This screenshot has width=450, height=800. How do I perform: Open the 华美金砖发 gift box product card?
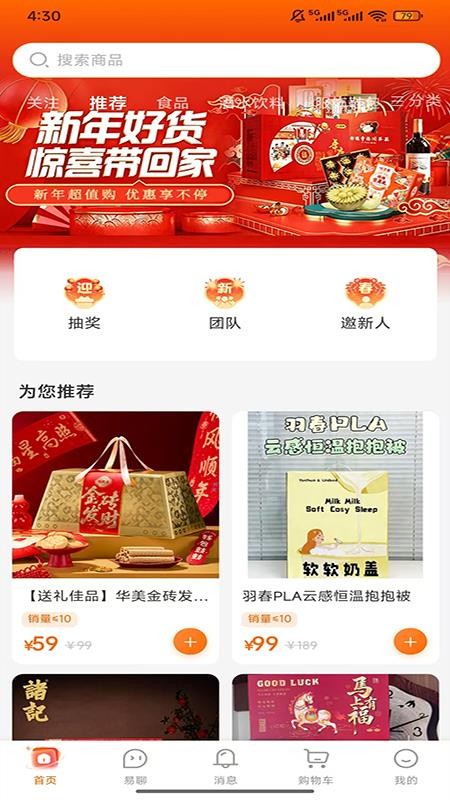click(116, 537)
